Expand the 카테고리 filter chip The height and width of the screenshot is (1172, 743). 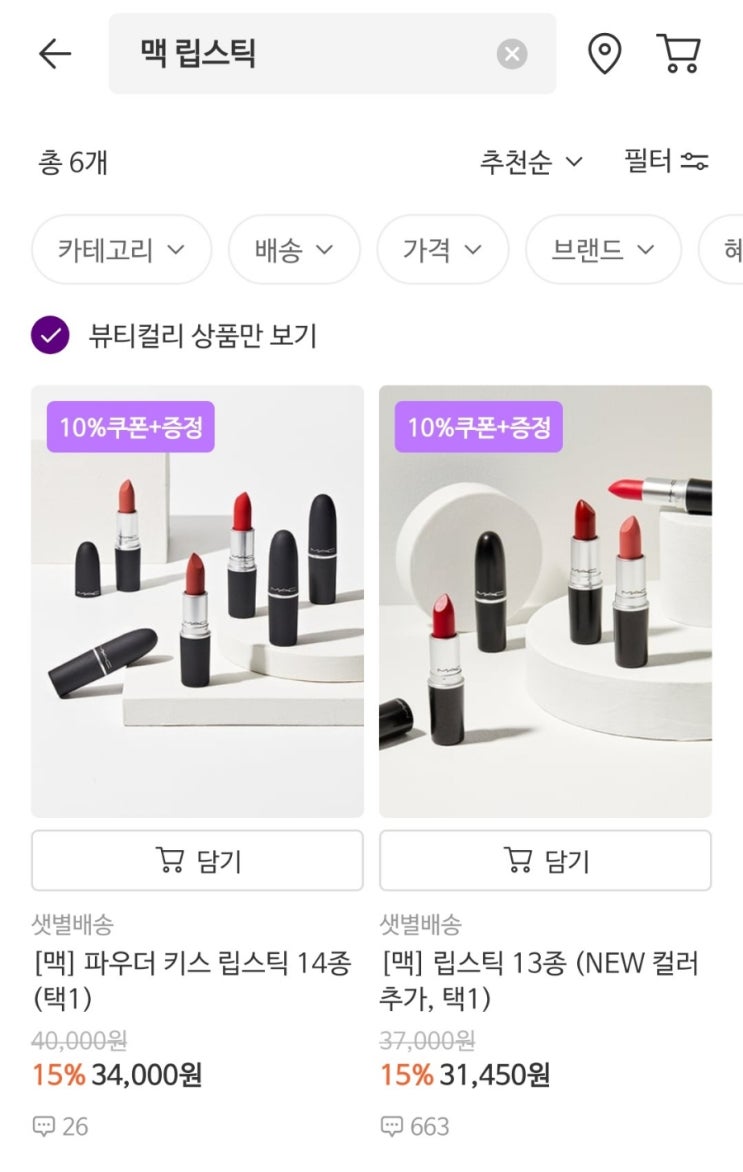pyautogui.click(x=121, y=250)
